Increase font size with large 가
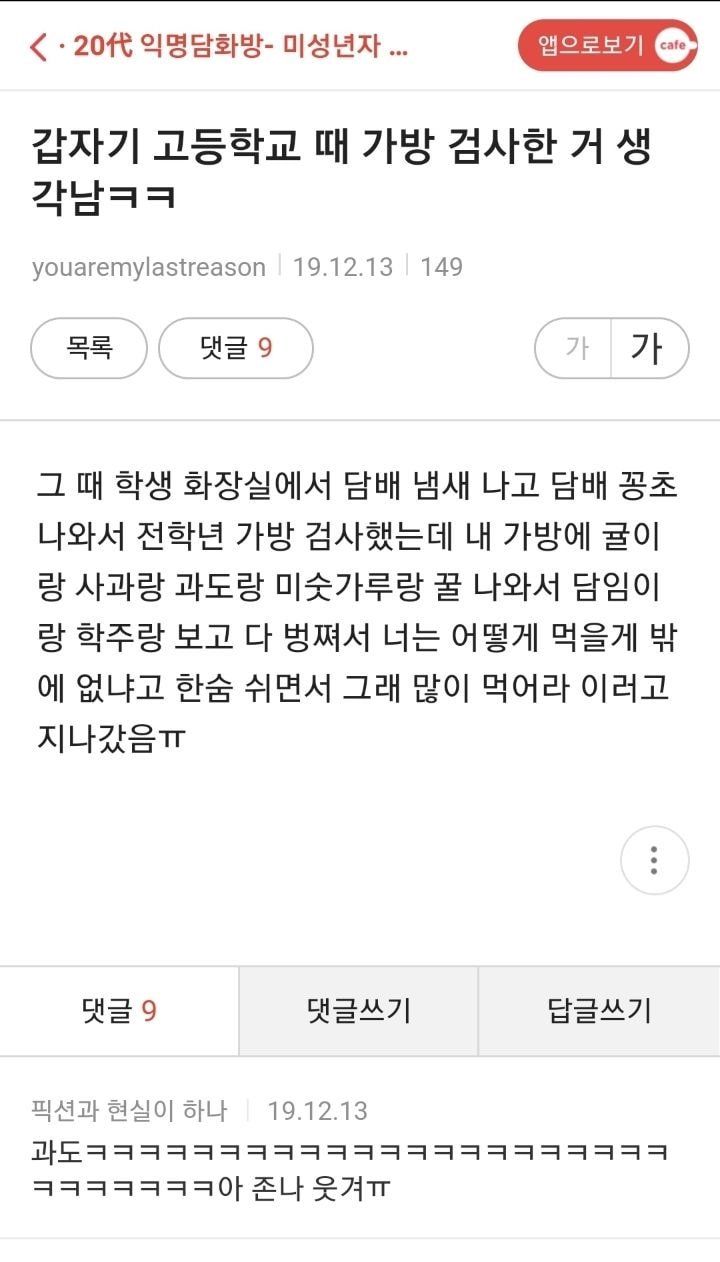 648,348
